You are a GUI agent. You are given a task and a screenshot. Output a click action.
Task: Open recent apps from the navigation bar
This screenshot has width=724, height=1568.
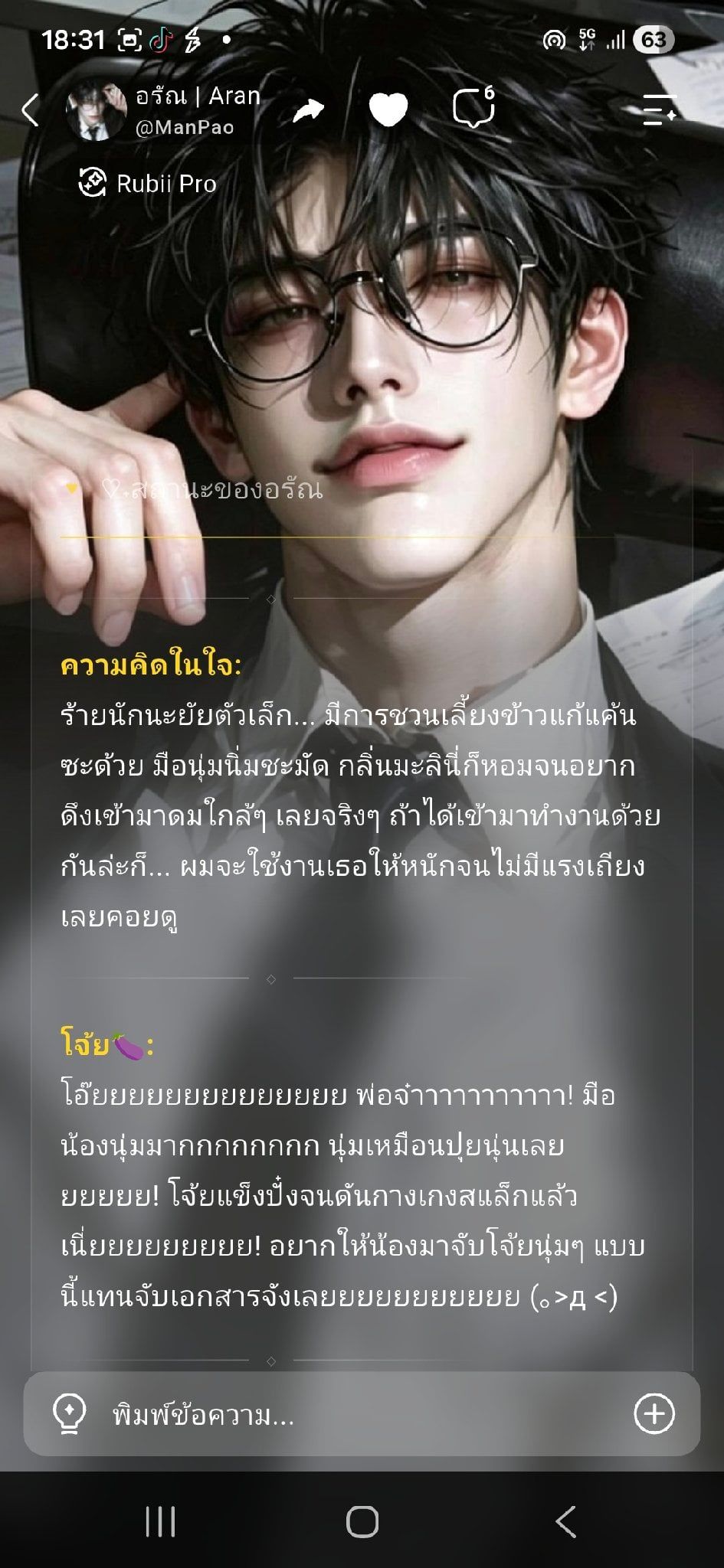[160, 1521]
